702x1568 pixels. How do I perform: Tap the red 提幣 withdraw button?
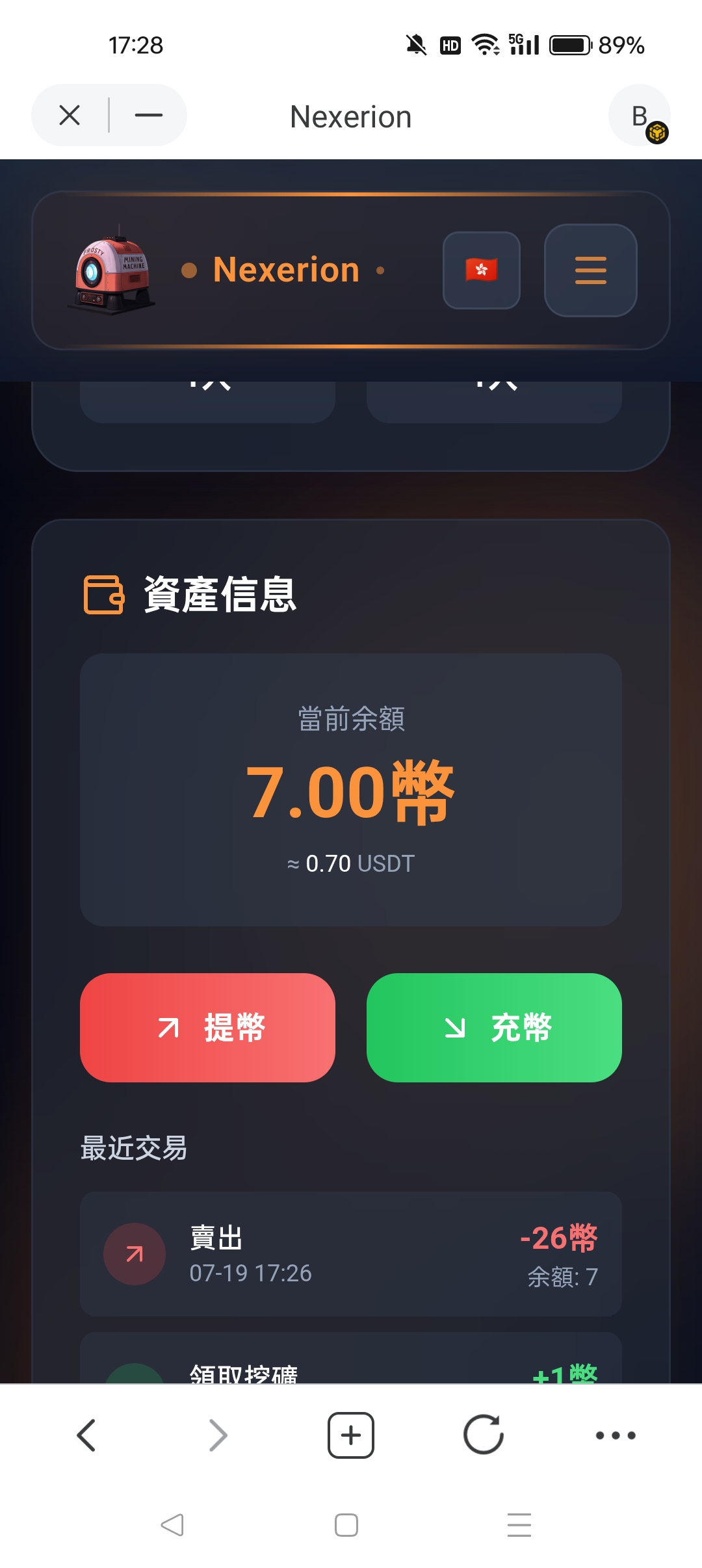pos(207,1028)
